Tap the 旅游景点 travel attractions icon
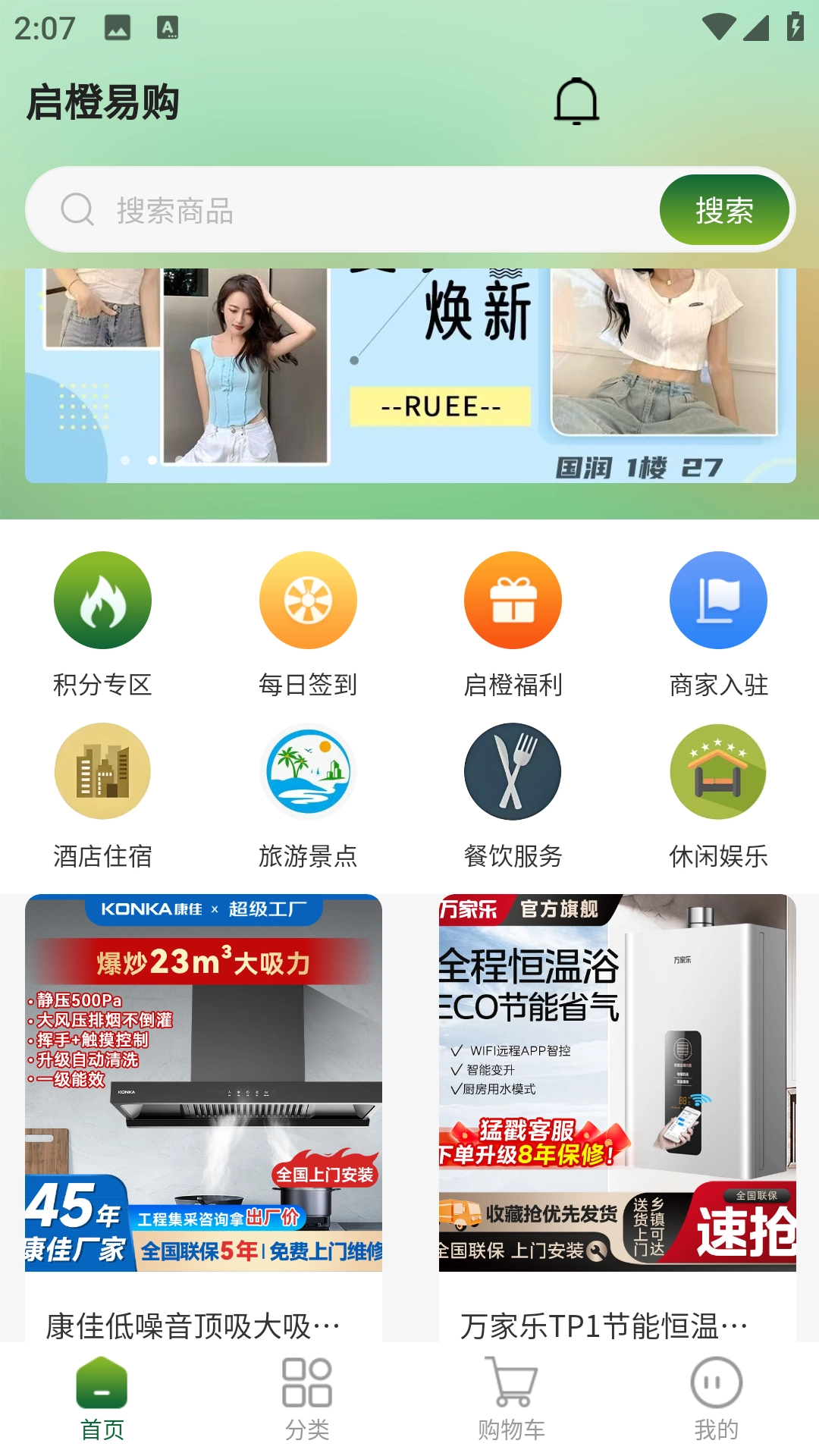This screenshot has width=819, height=1456. [x=307, y=770]
